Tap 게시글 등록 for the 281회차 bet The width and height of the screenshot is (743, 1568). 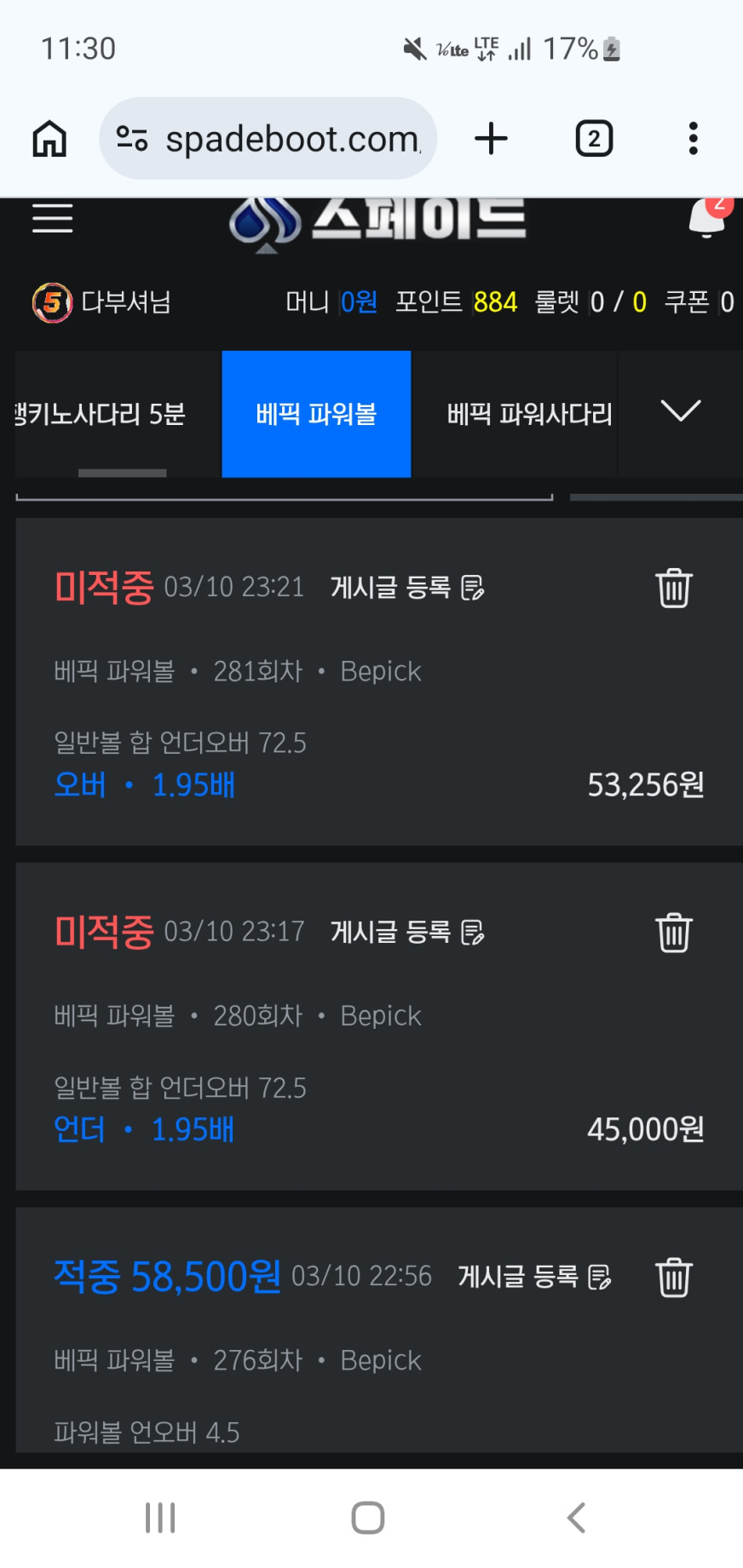point(407,588)
